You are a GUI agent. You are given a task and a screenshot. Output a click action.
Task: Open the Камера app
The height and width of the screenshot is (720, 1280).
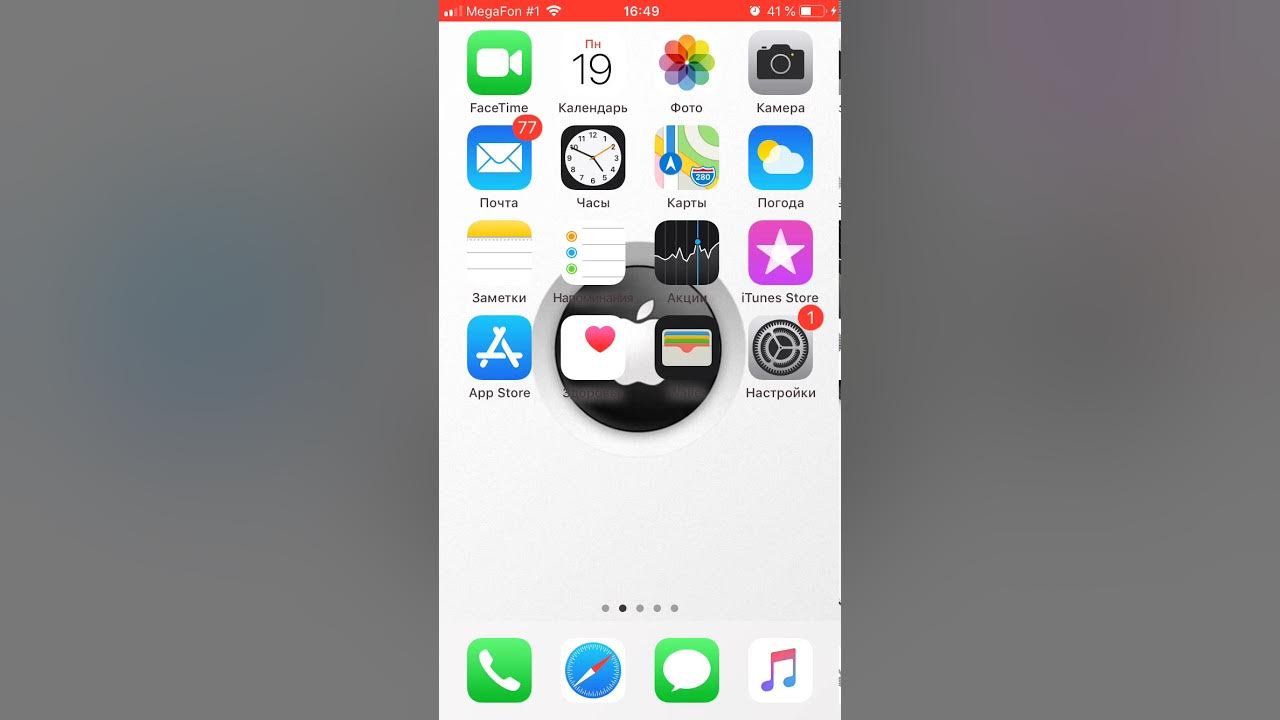(780, 63)
